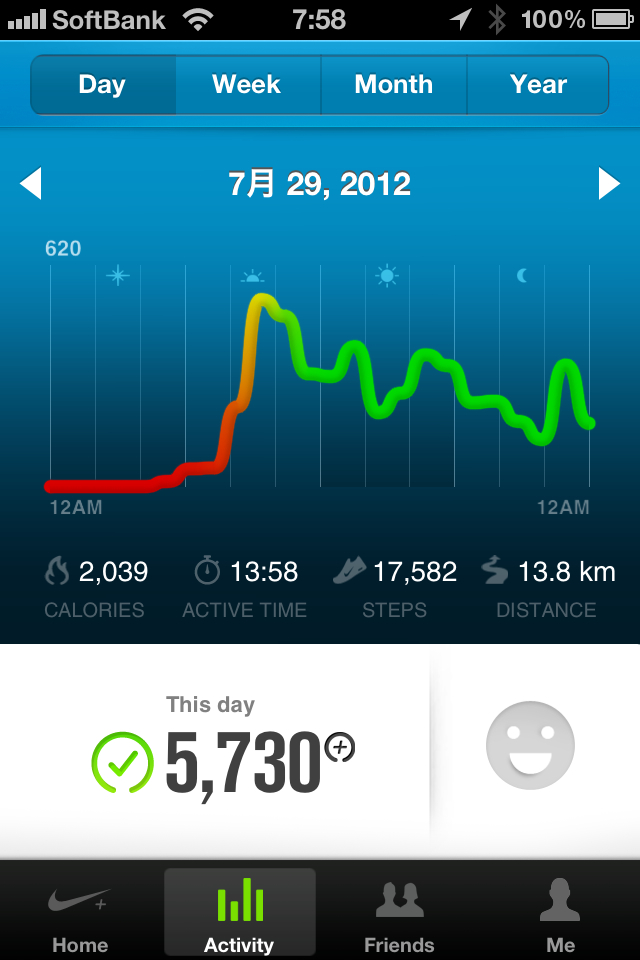This screenshot has width=640, height=960.
Task: Switch to the Year view
Action: [x=538, y=85]
